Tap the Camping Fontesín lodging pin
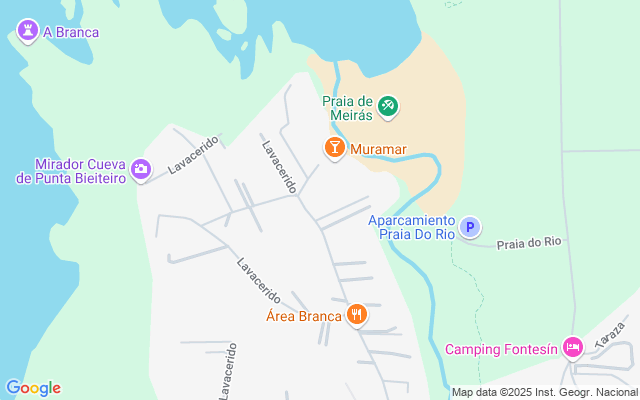 [x=573, y=349]
